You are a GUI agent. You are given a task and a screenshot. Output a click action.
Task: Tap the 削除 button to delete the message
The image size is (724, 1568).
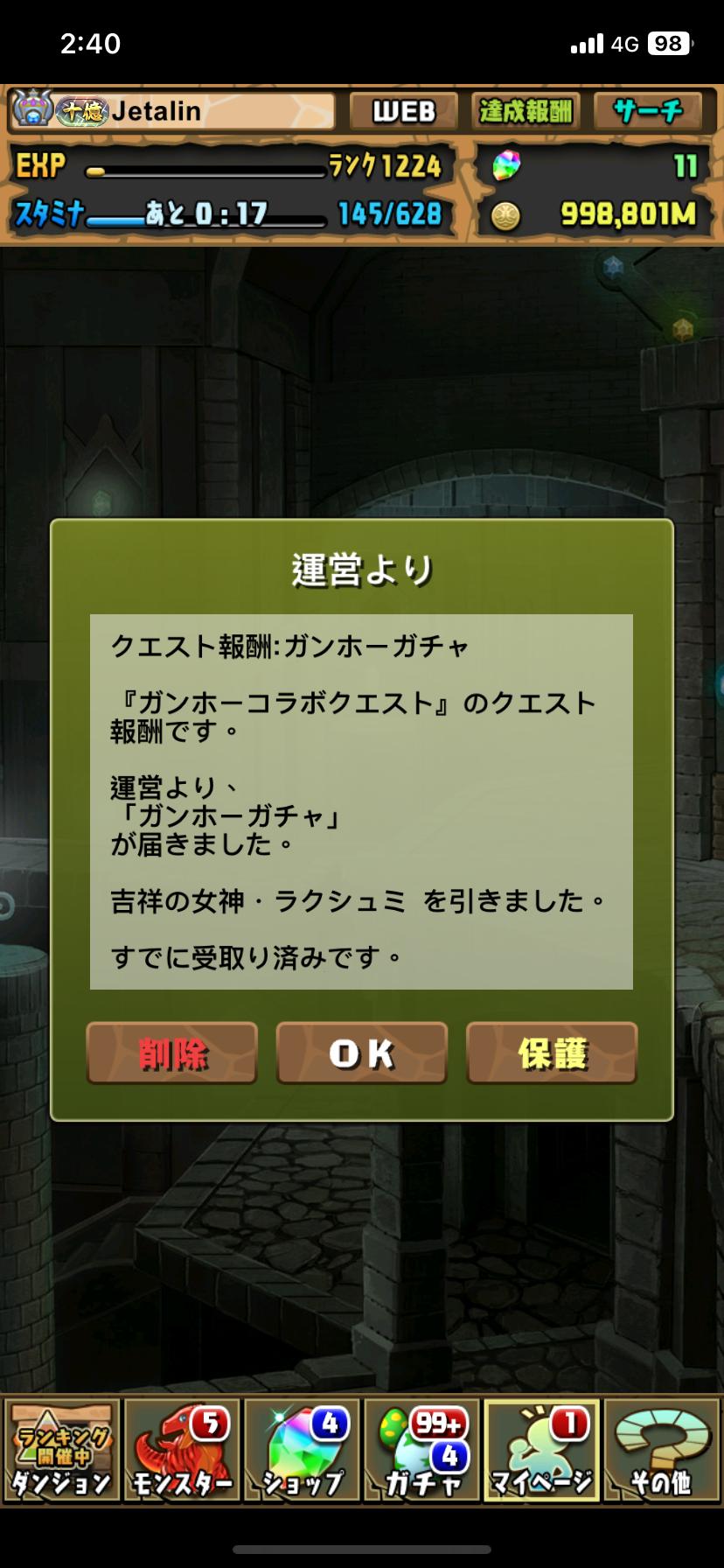[172, 1053]
